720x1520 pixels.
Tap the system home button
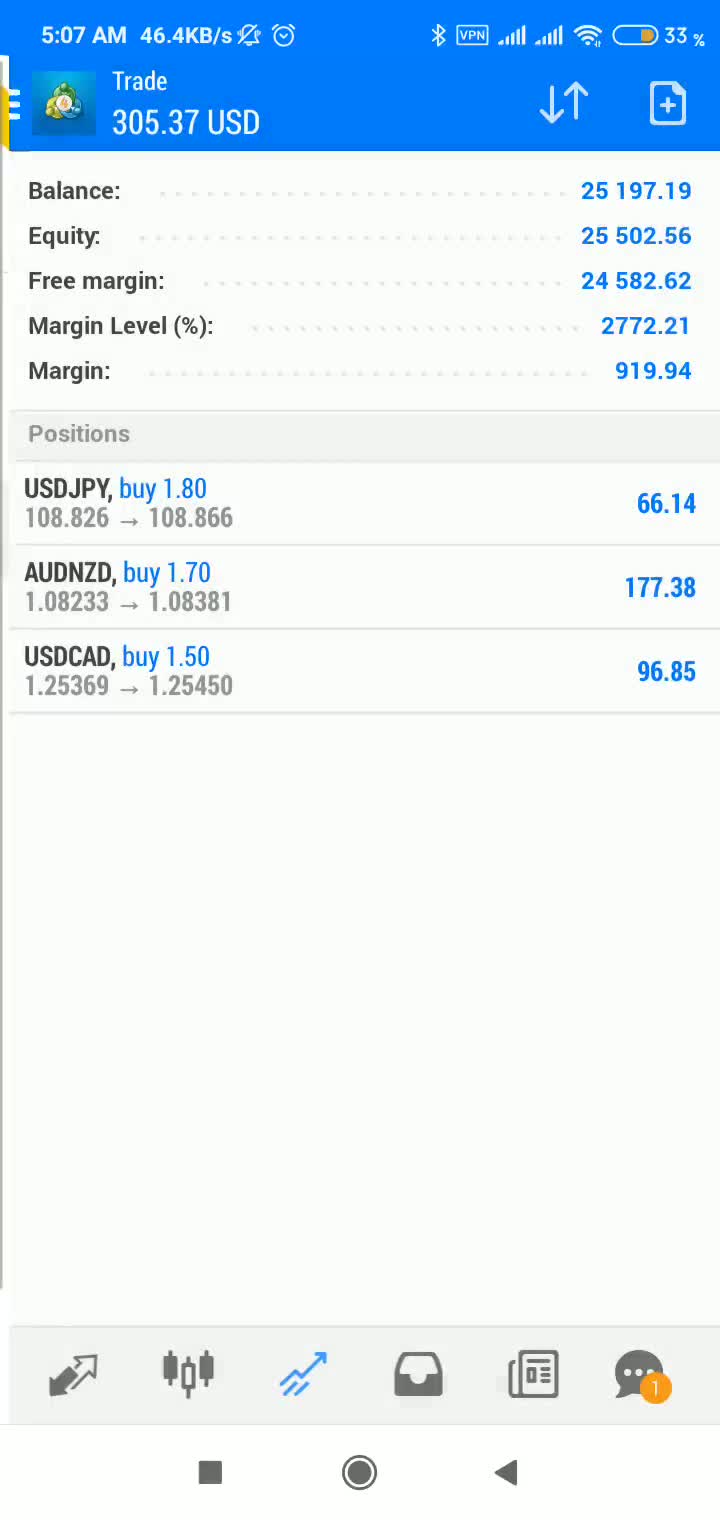tap(359, 1472)
